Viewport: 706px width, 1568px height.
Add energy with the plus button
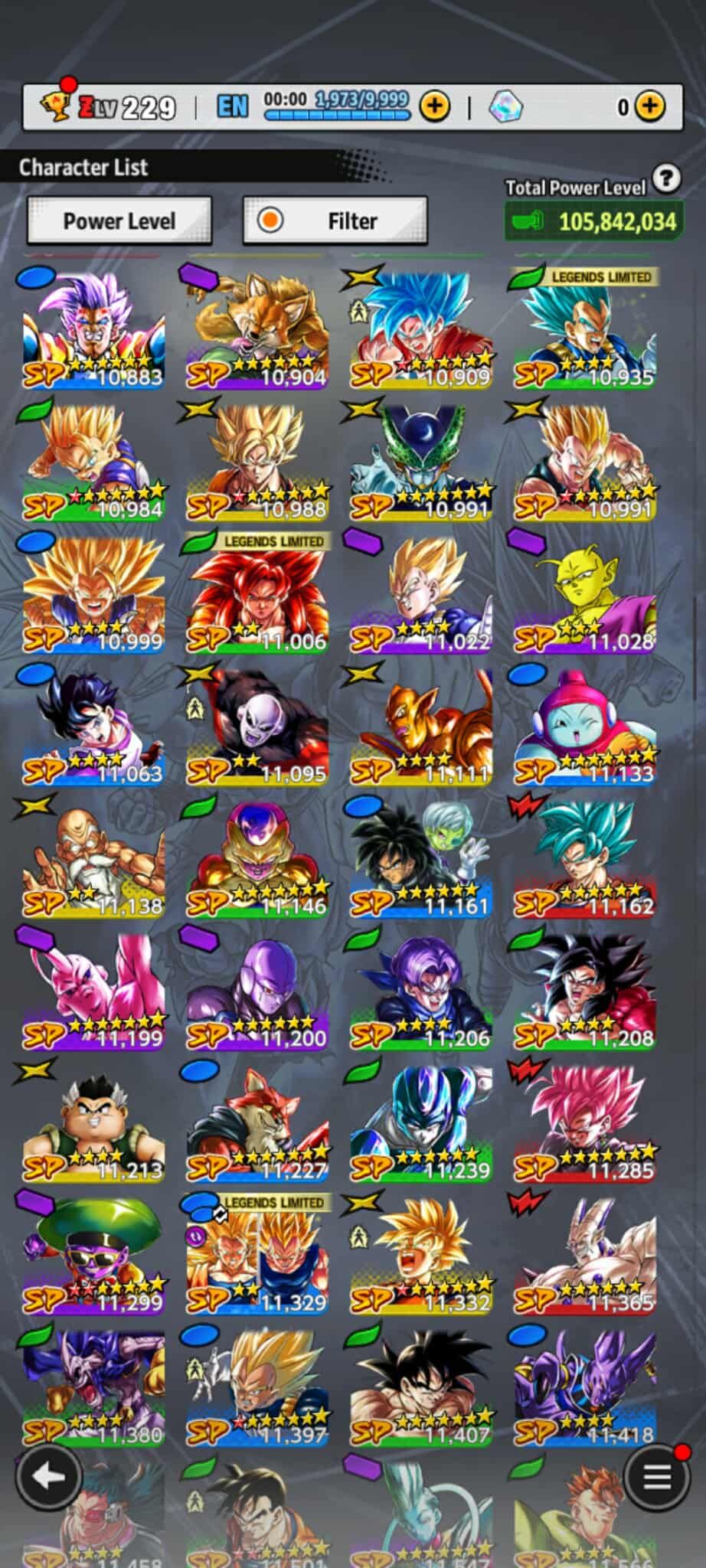(434, 106)
